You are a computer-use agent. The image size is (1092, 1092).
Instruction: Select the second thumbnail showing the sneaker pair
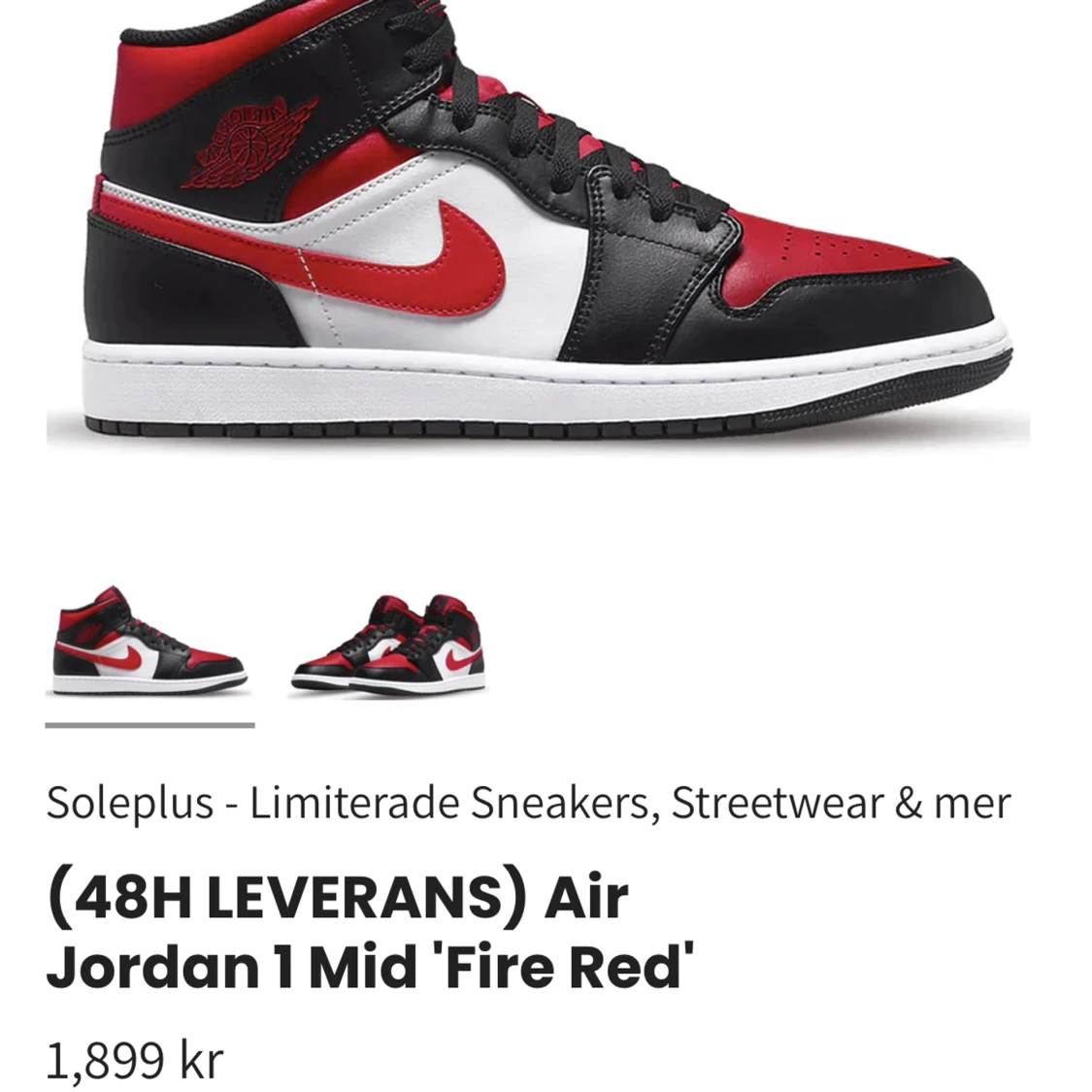[x=388, y=645]
